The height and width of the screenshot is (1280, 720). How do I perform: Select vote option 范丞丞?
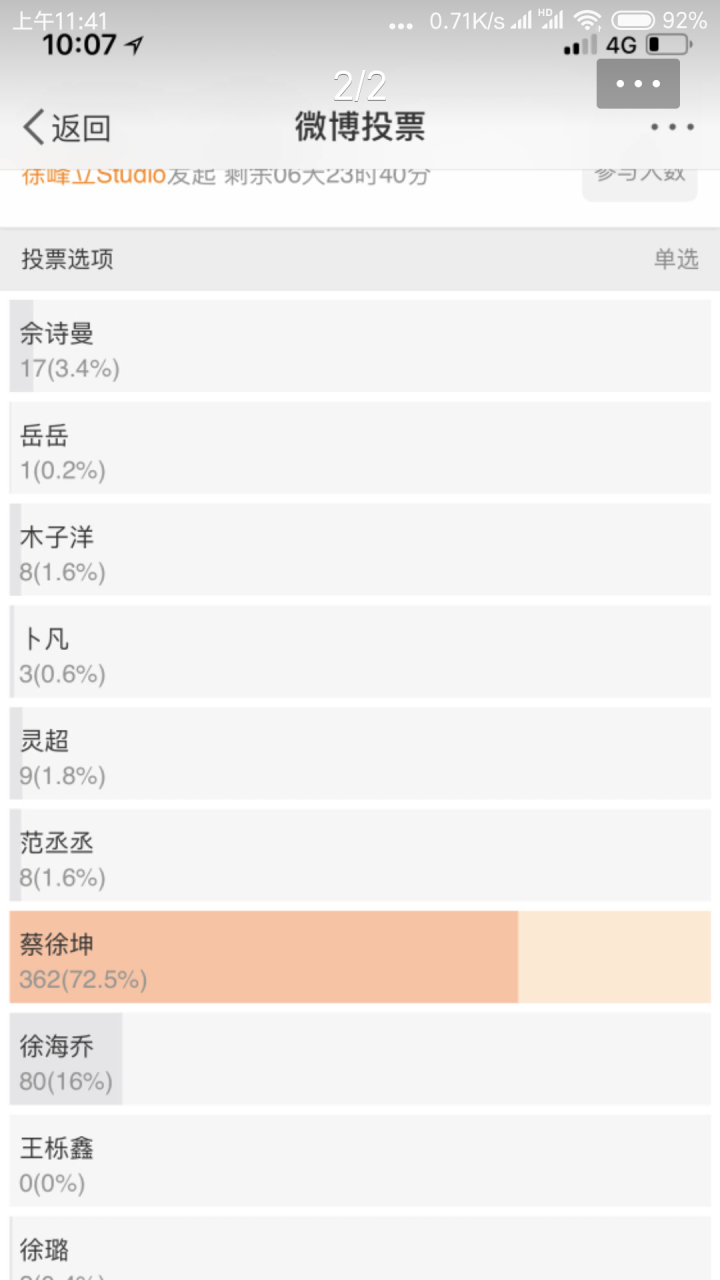[360, 856]
